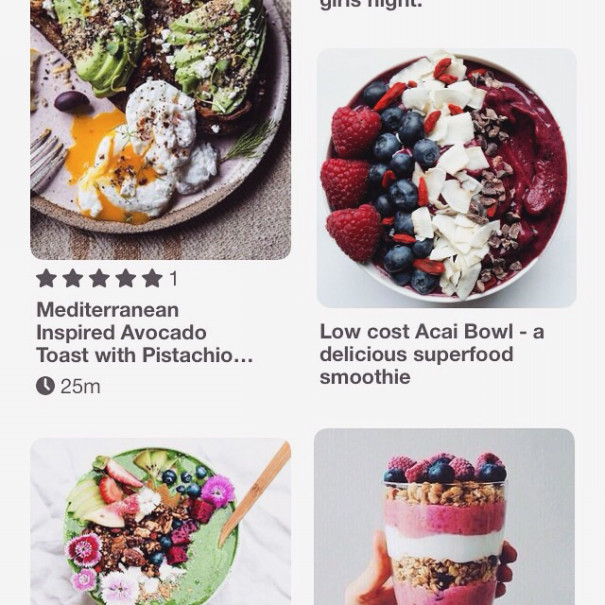Open the layered berry granola parfait pin
The image size is (605, 605).
pyautogui.click(x=444, y=518)
